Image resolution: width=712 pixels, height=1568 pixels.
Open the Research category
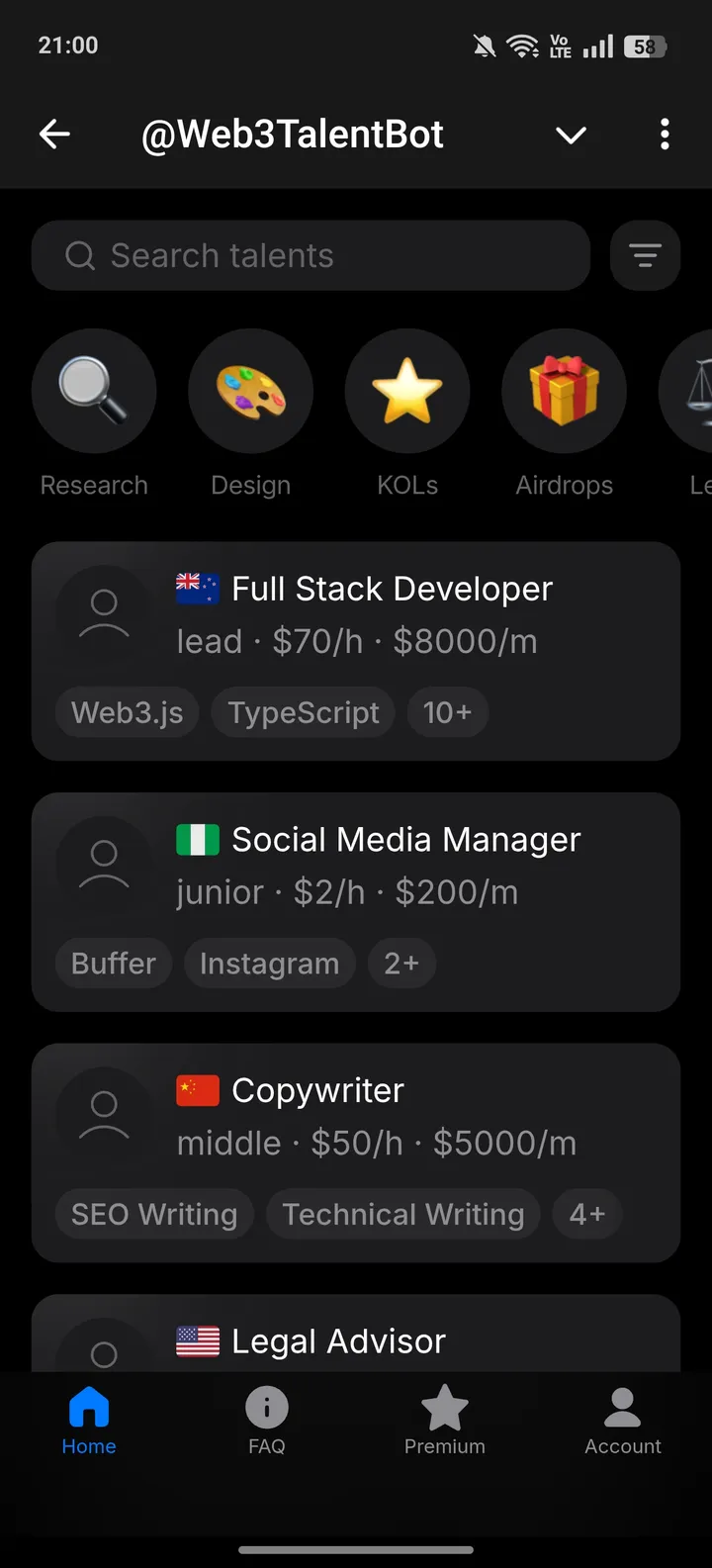(94, 391)
